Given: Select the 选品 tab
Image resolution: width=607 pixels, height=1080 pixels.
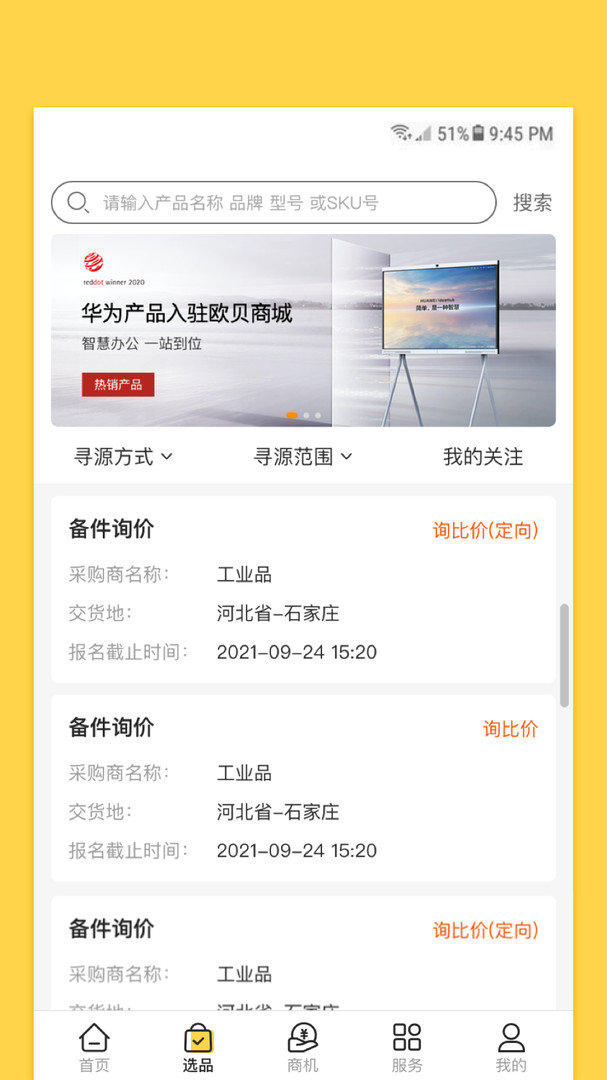Looking at the screenshot, I should (x=198, y=1047).
